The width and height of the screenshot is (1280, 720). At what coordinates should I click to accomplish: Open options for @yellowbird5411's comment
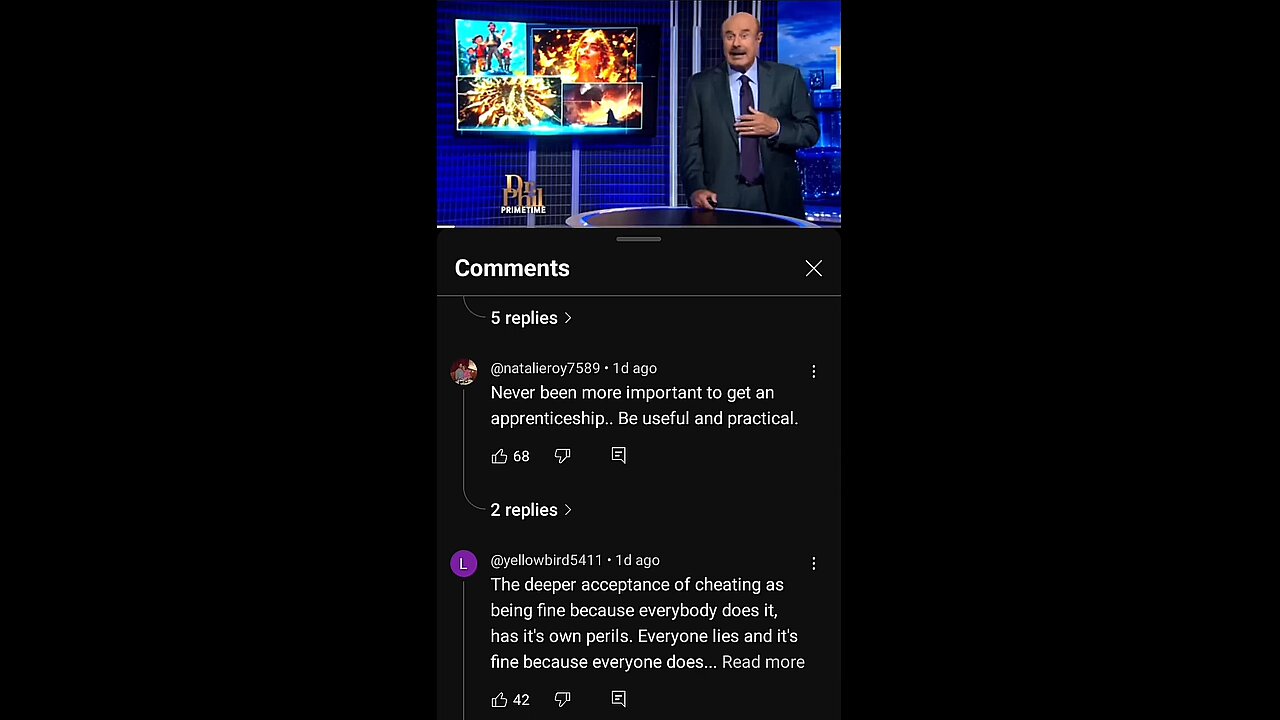(x=813, y=563)
